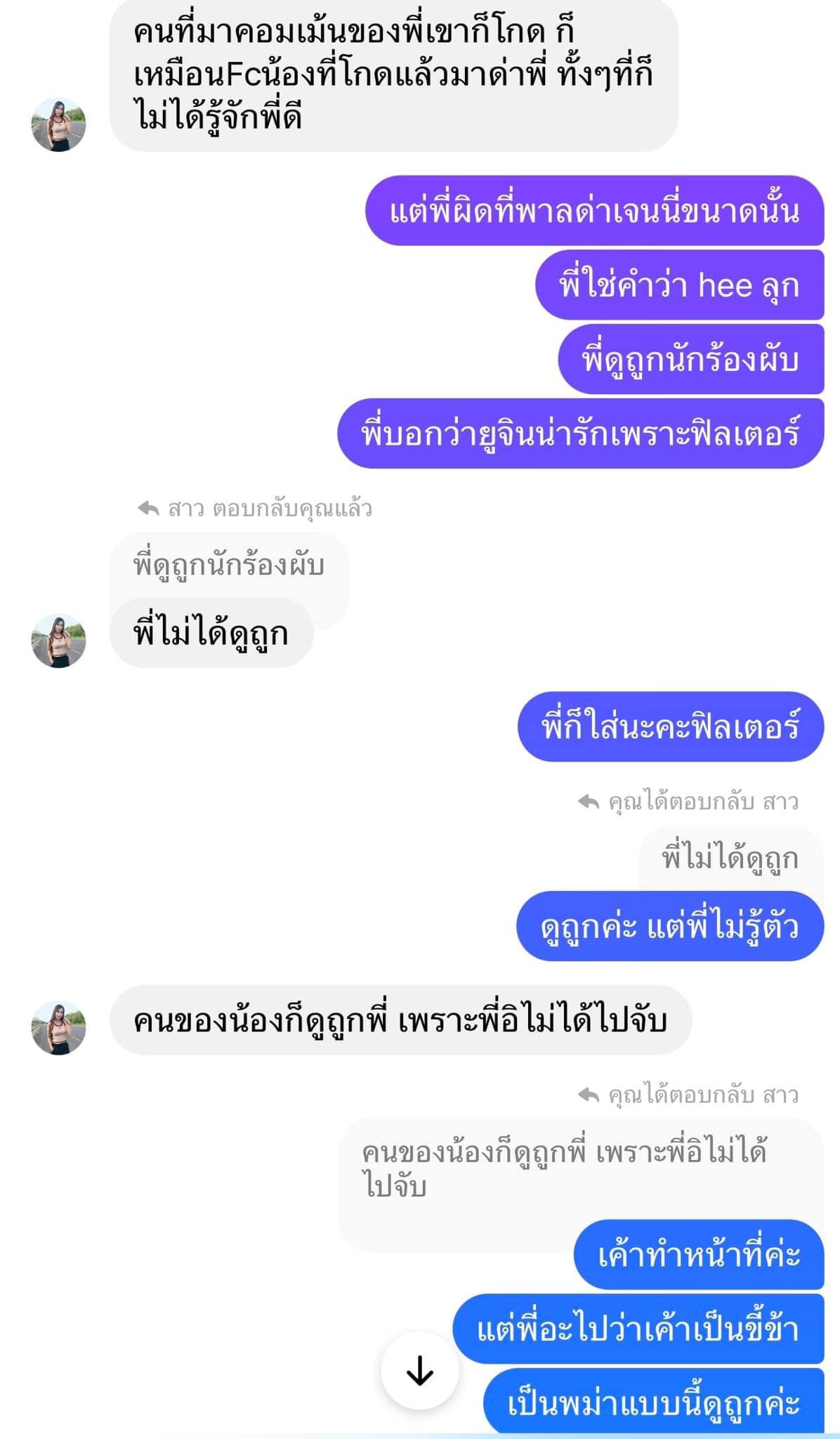
Task: Open quoted reply 'พี่ดูถูกนักร้องผับ' from สาว
Action: (229, 566)
